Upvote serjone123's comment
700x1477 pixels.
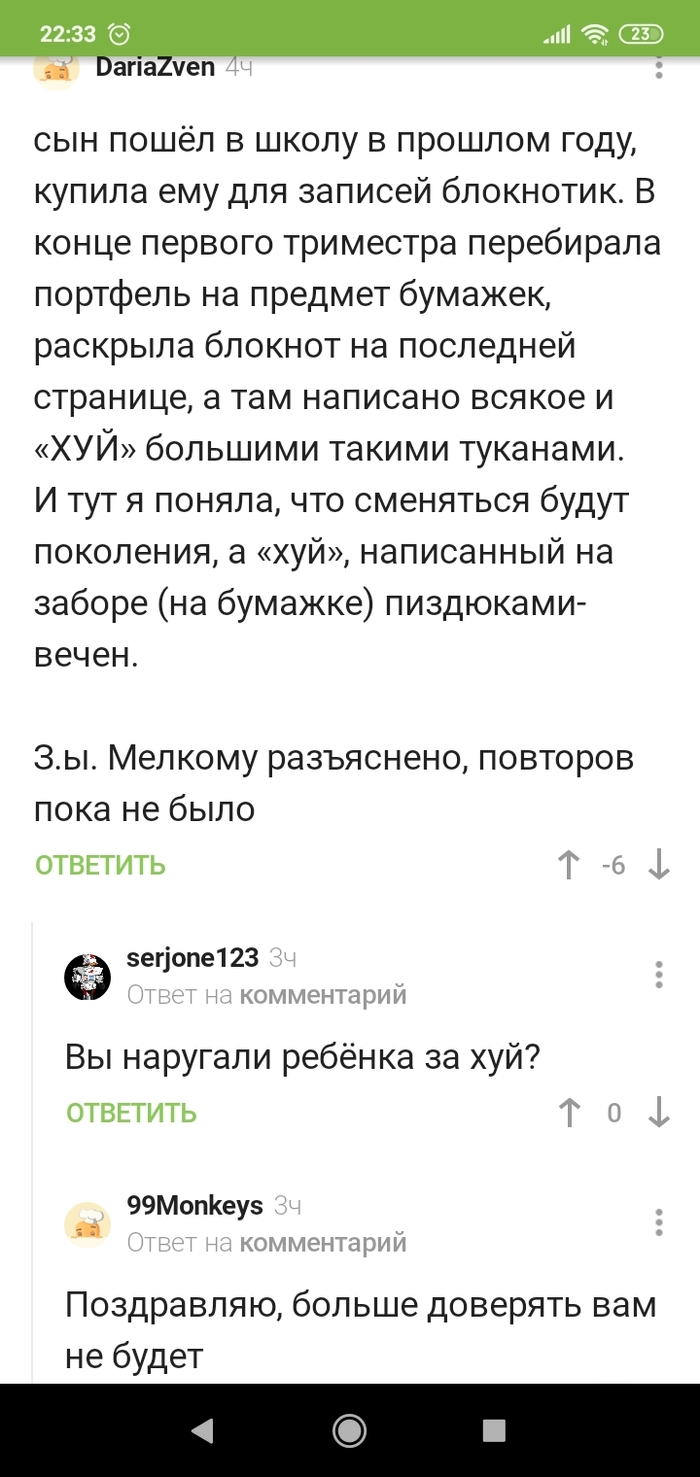569,1112
